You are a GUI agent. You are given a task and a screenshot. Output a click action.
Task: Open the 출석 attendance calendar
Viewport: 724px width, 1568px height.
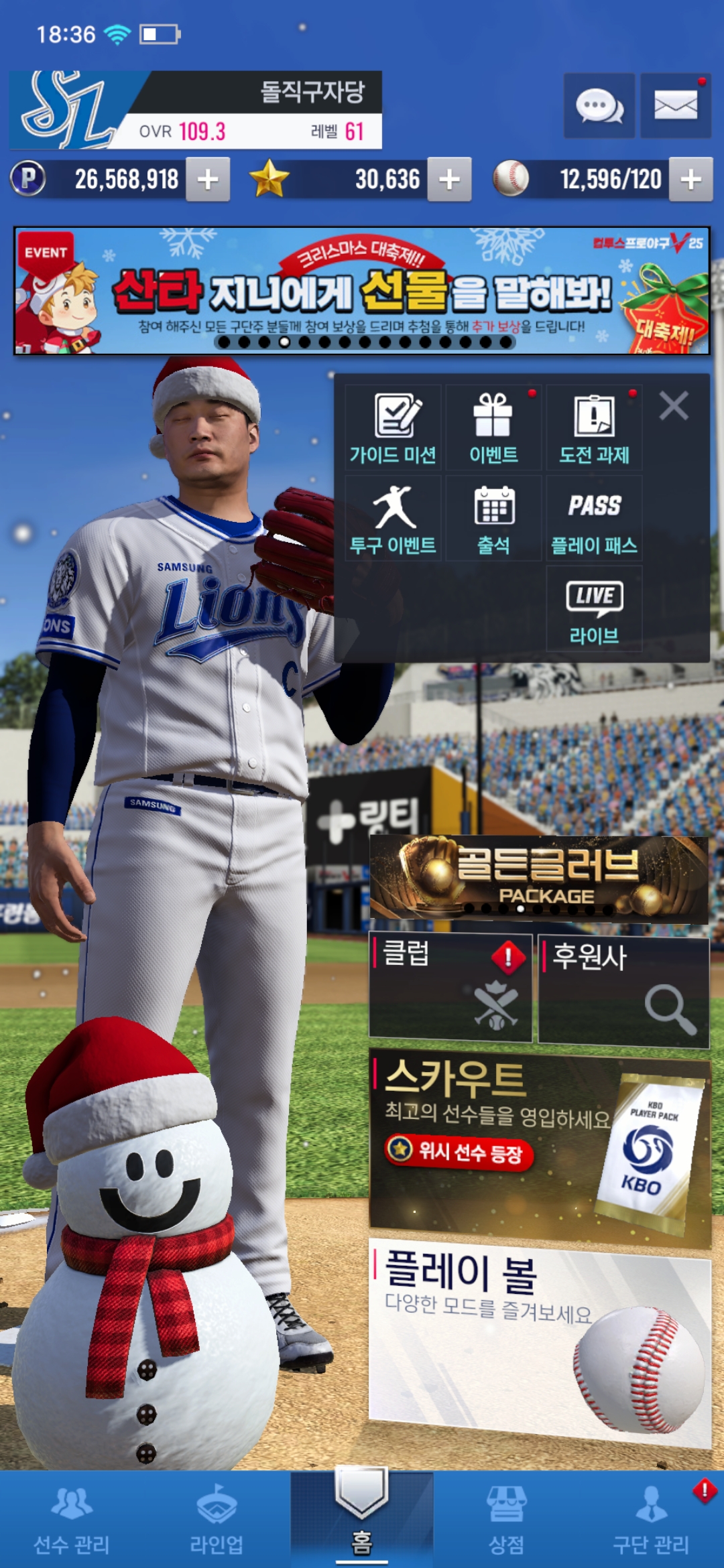(493, 518)
